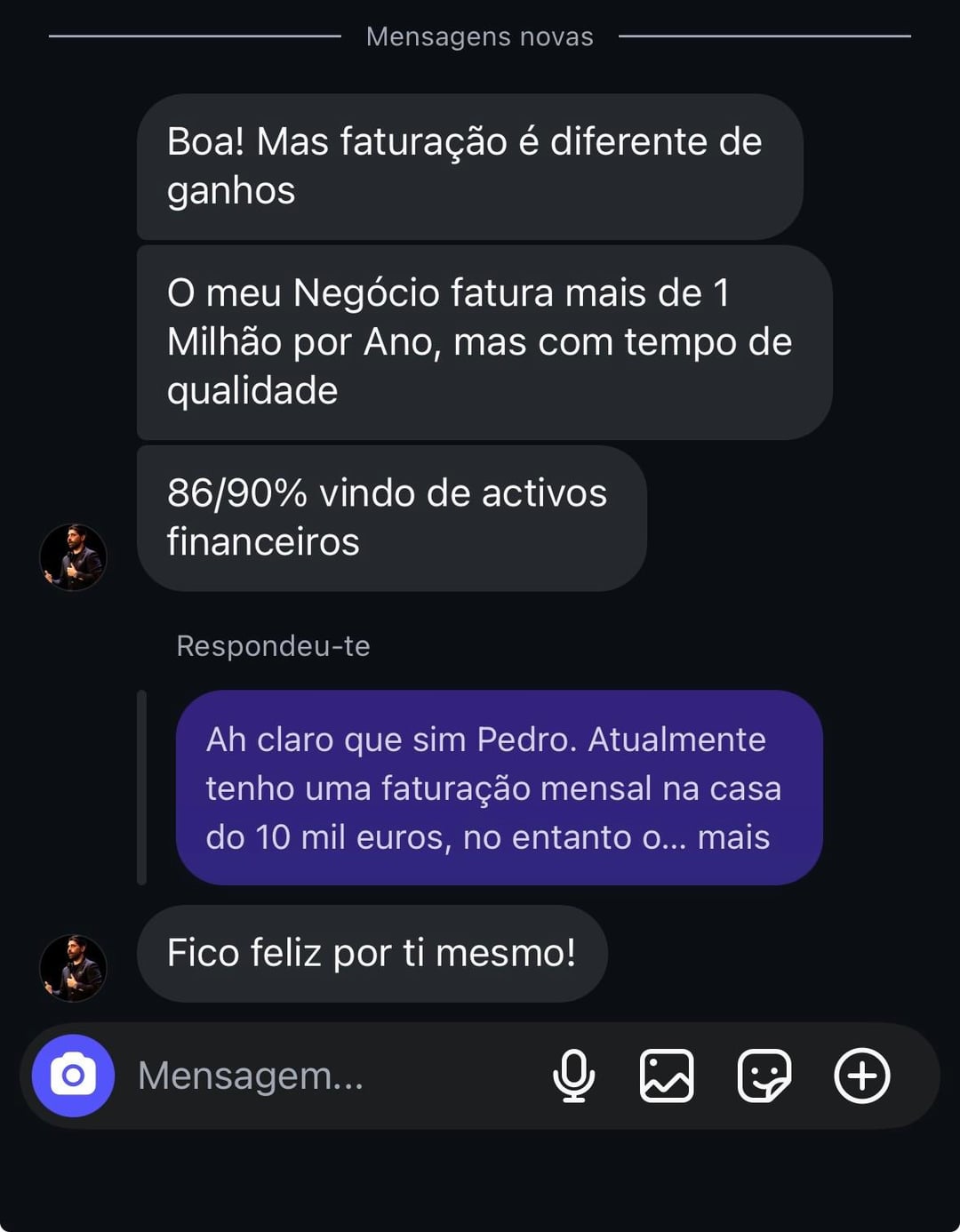Tap the plus icon for more options
The image size is (960, 1232).
click(x=861, y=1076)
